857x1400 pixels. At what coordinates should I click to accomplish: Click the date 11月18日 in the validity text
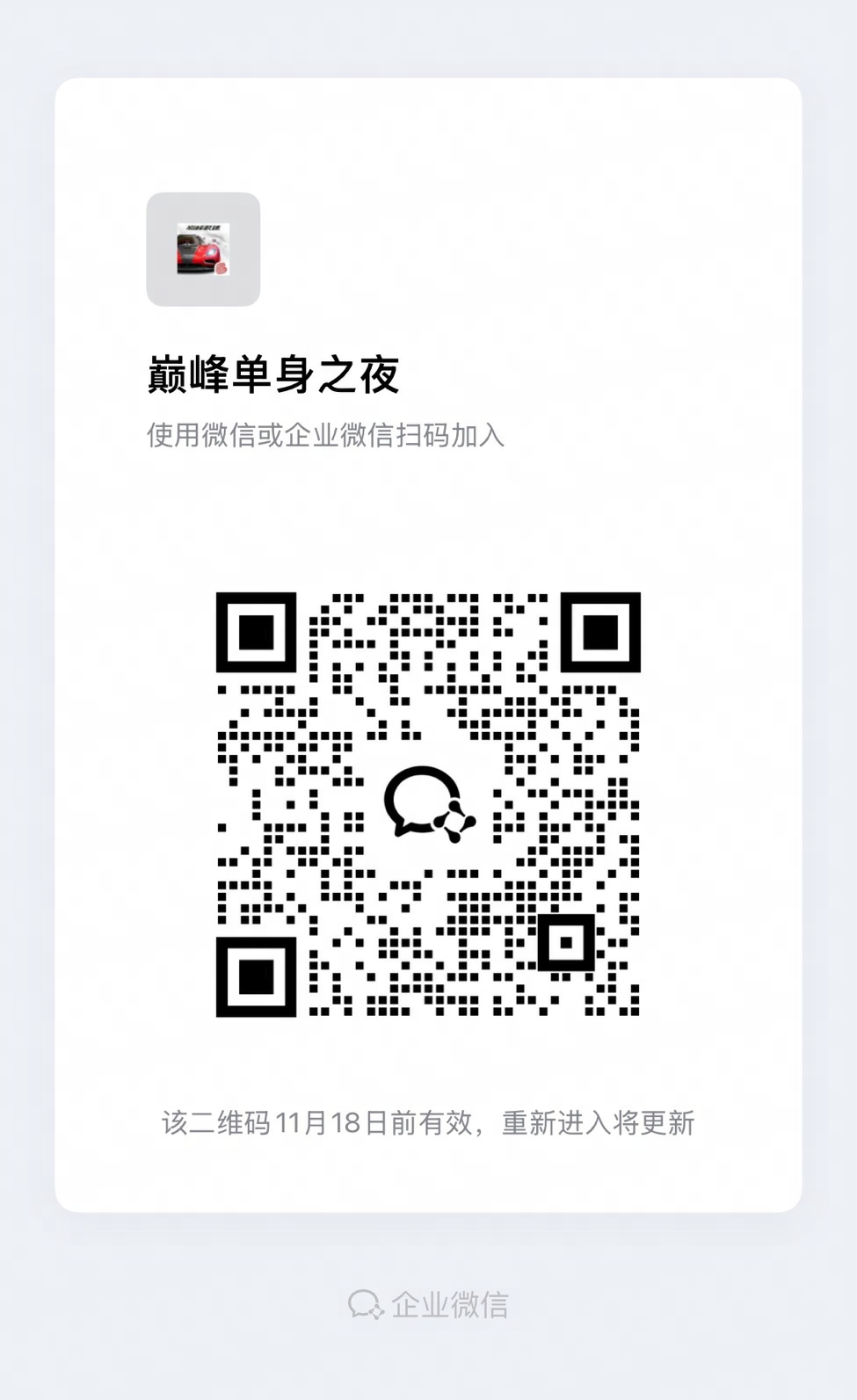point(332,1122)
